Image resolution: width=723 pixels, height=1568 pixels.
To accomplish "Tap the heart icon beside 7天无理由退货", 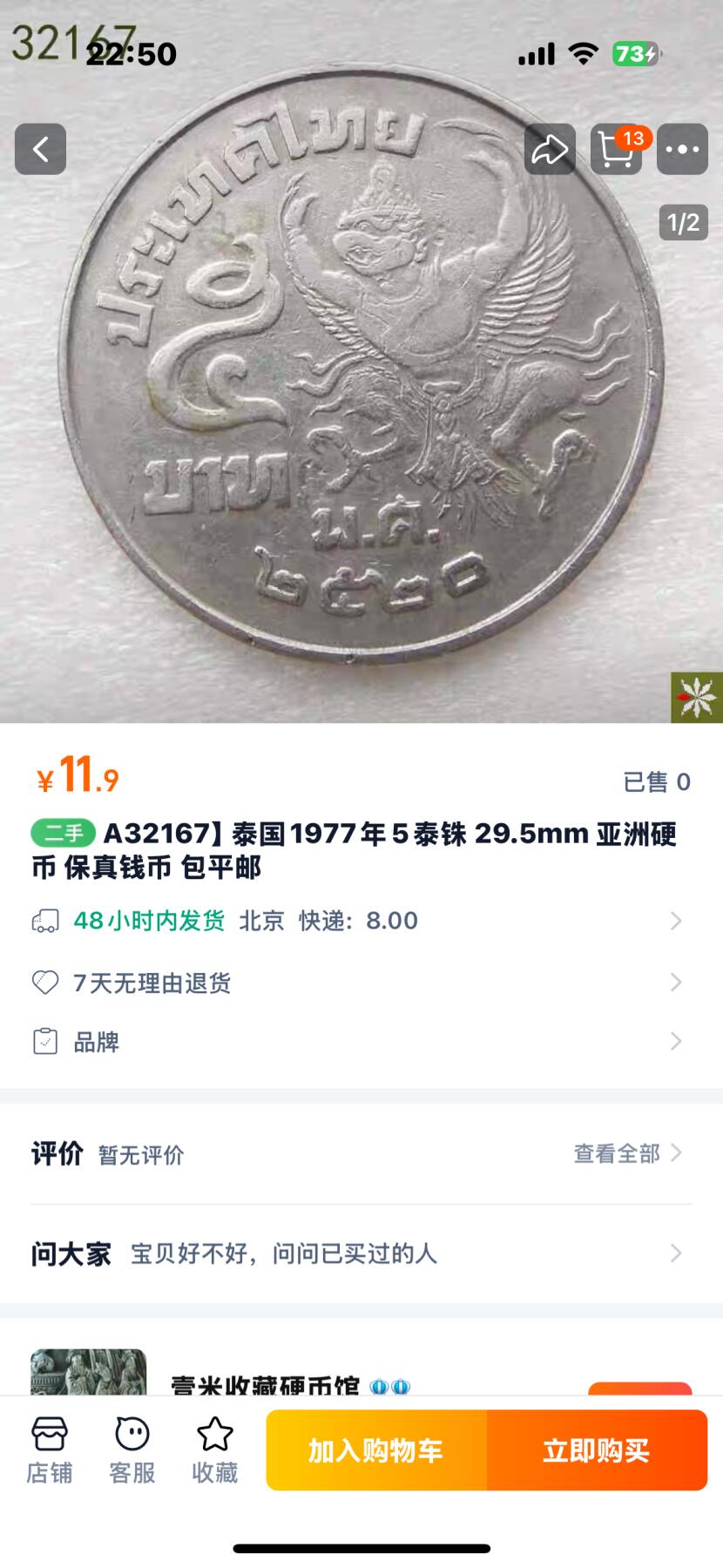I will 44,982.
